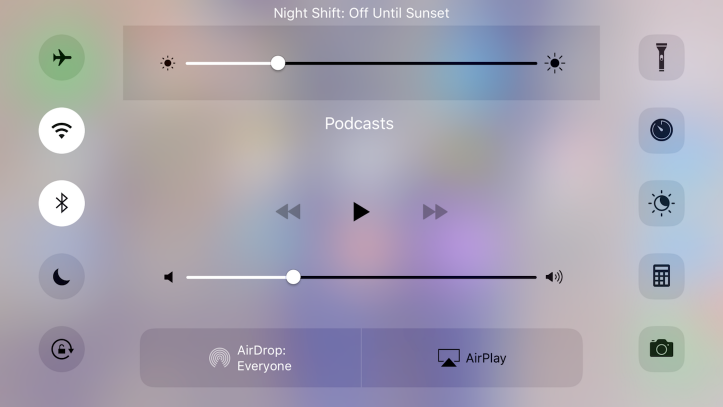Launch the camera
Viewport: 723px width, 407px height.
point(661,349)
